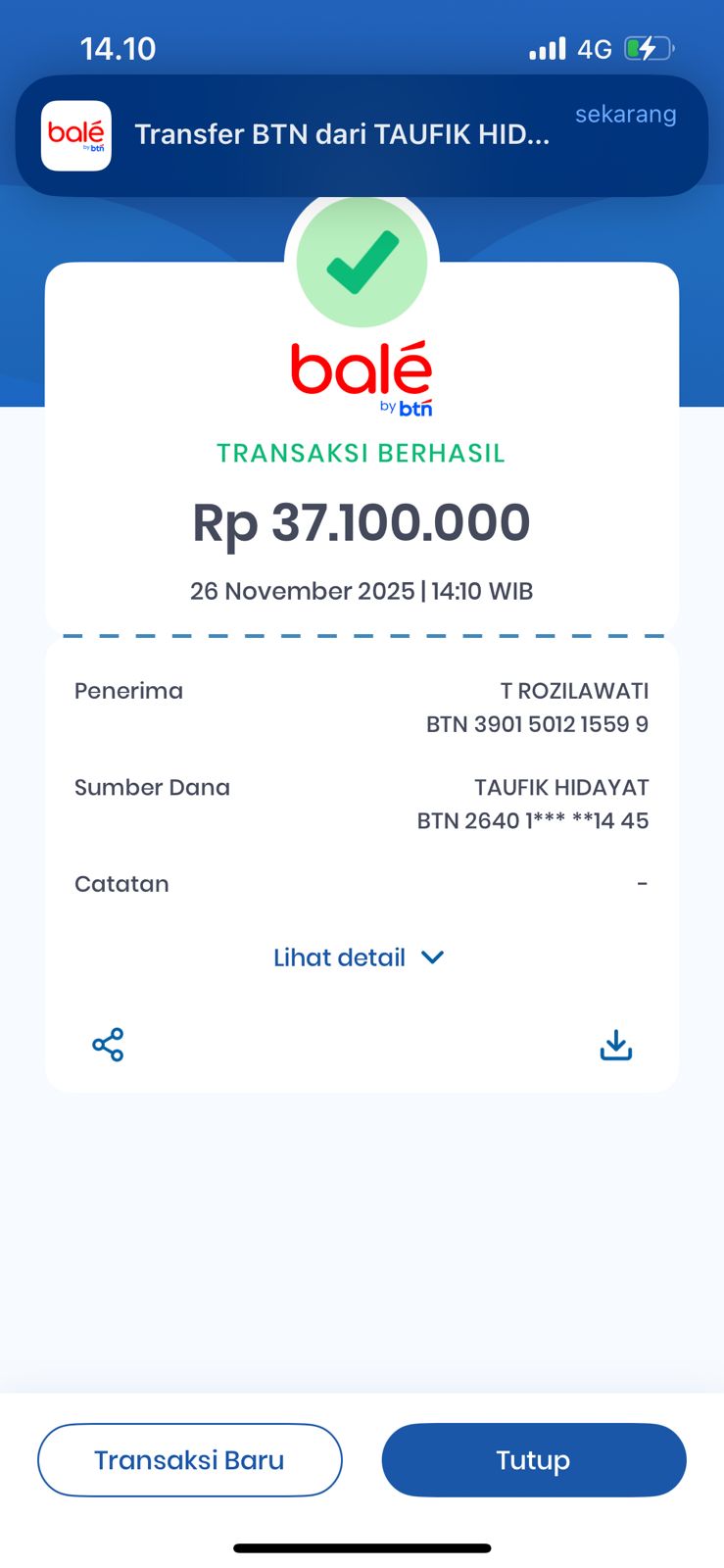Tap the battery indicator in the status bar

coord(647,47)
